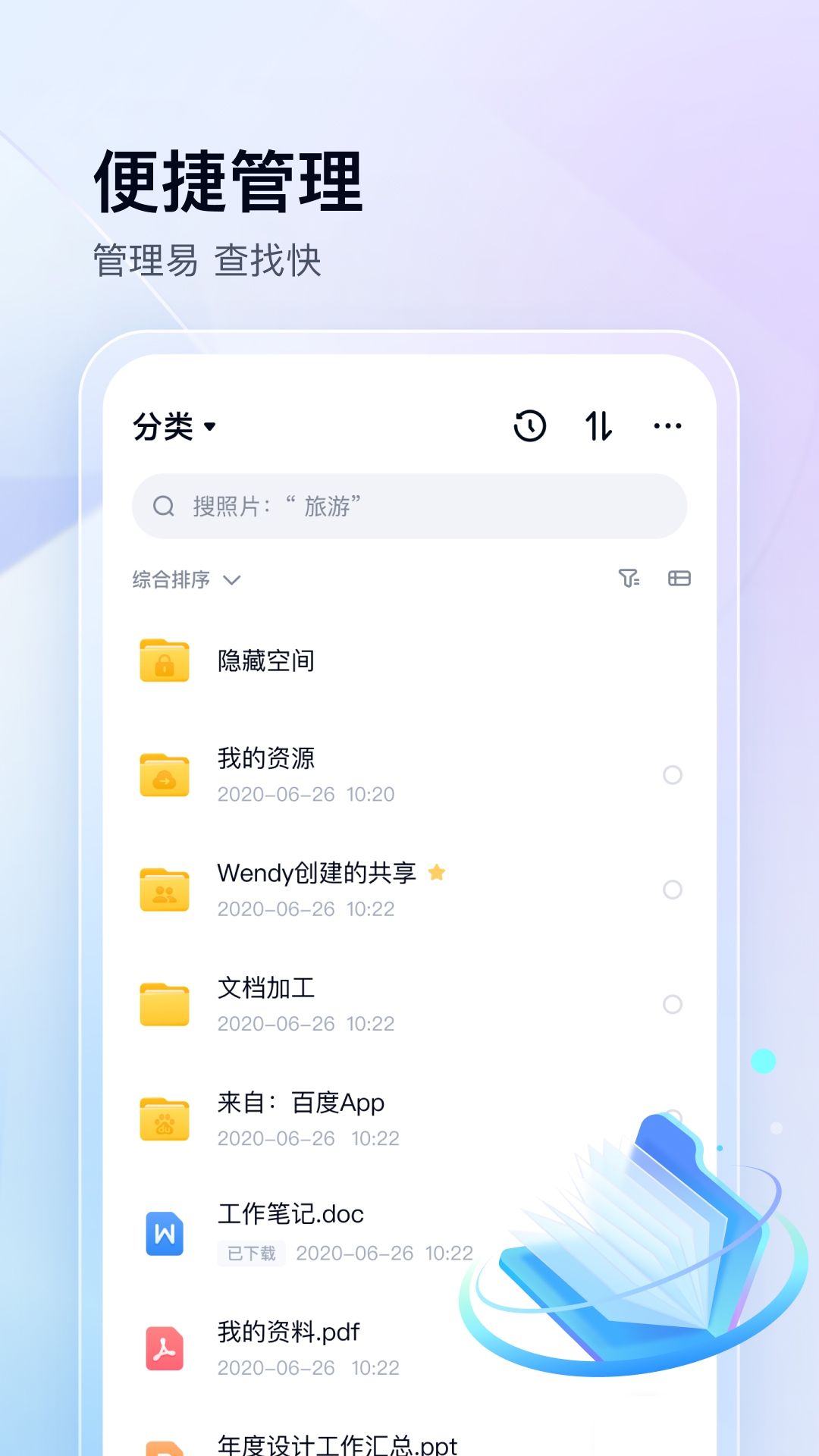The height and width of the screenshot is (1456, 819).
Task: Open the 来自：百度App folder
Action: point(301,1103)
